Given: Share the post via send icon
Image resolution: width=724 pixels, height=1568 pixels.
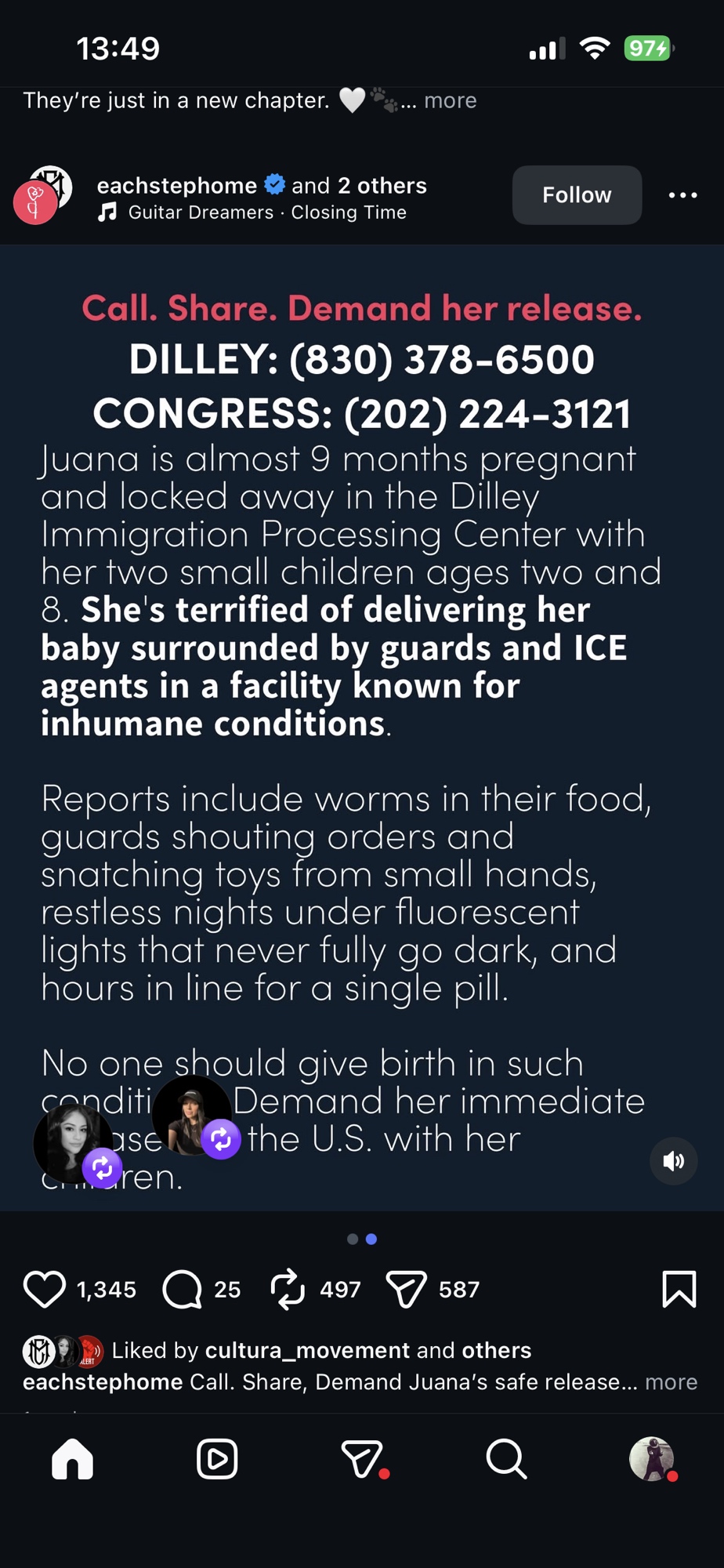Looking at the screenshot, I should coord(406,1290).
